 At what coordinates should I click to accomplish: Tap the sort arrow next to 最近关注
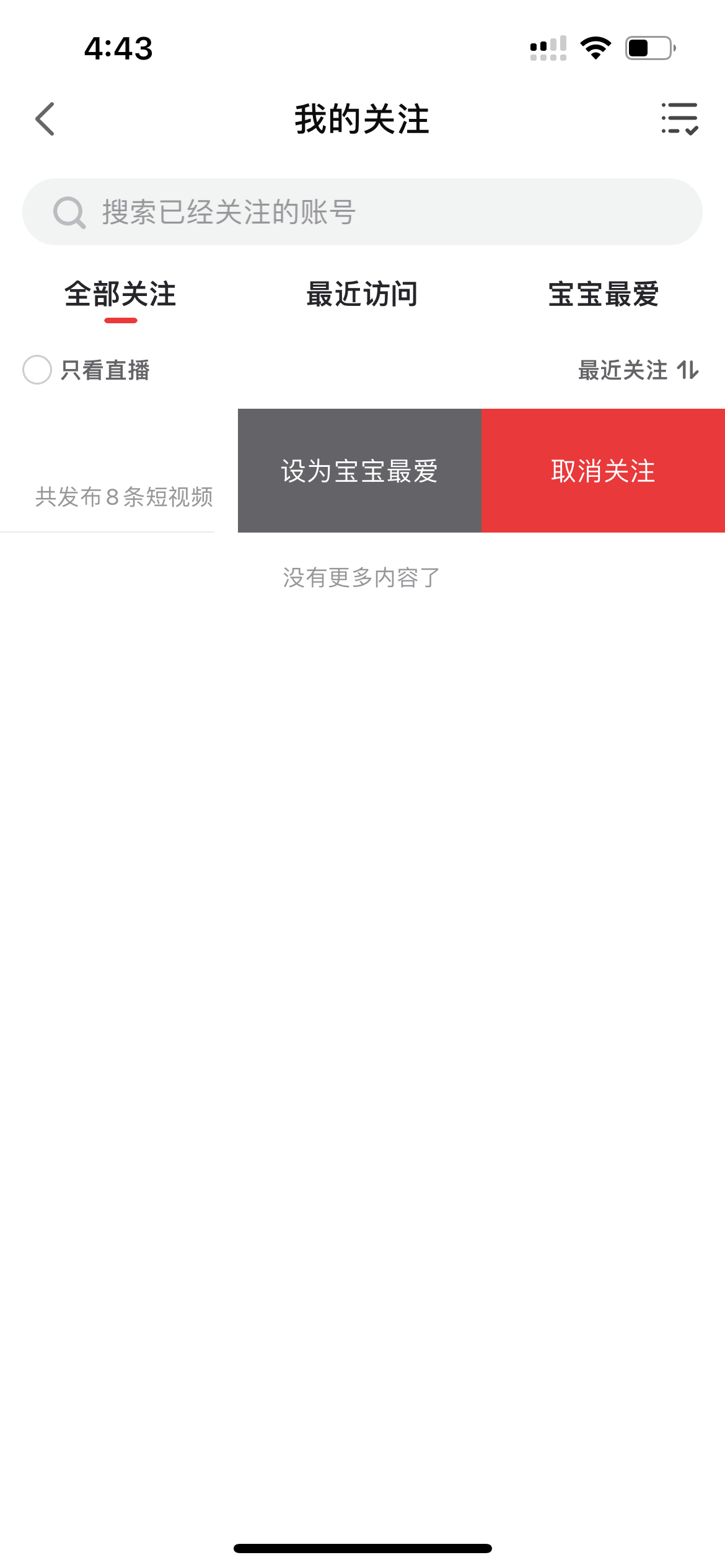point(688,370)
